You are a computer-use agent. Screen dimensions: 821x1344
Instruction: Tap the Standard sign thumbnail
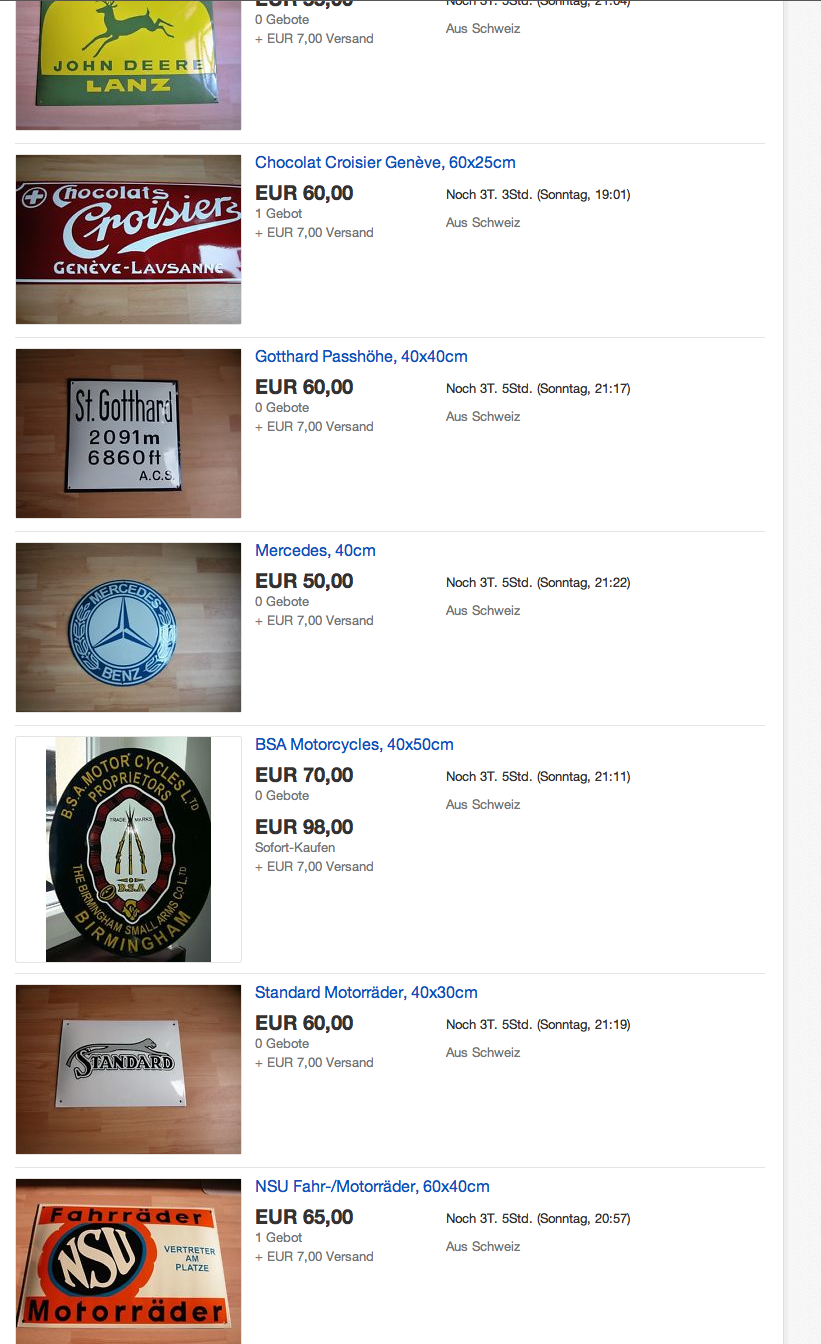coord(128,1069)
